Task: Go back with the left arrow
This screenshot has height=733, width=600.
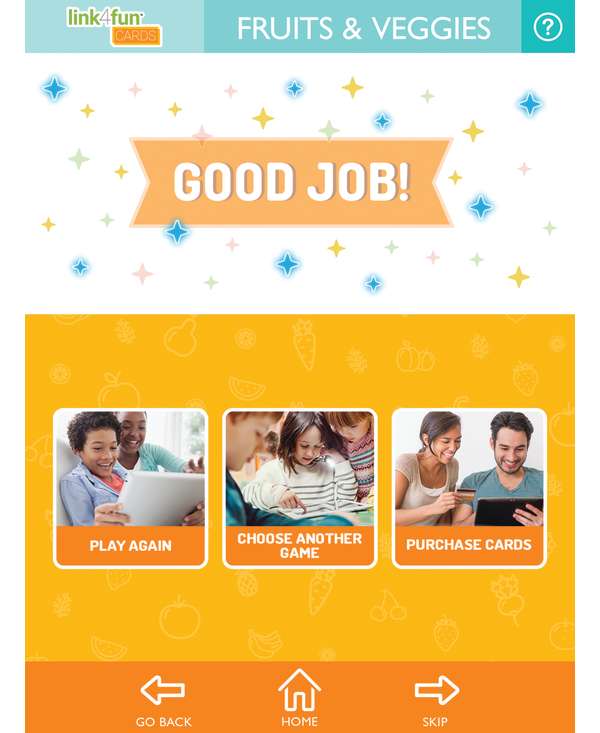Action: 163,697
